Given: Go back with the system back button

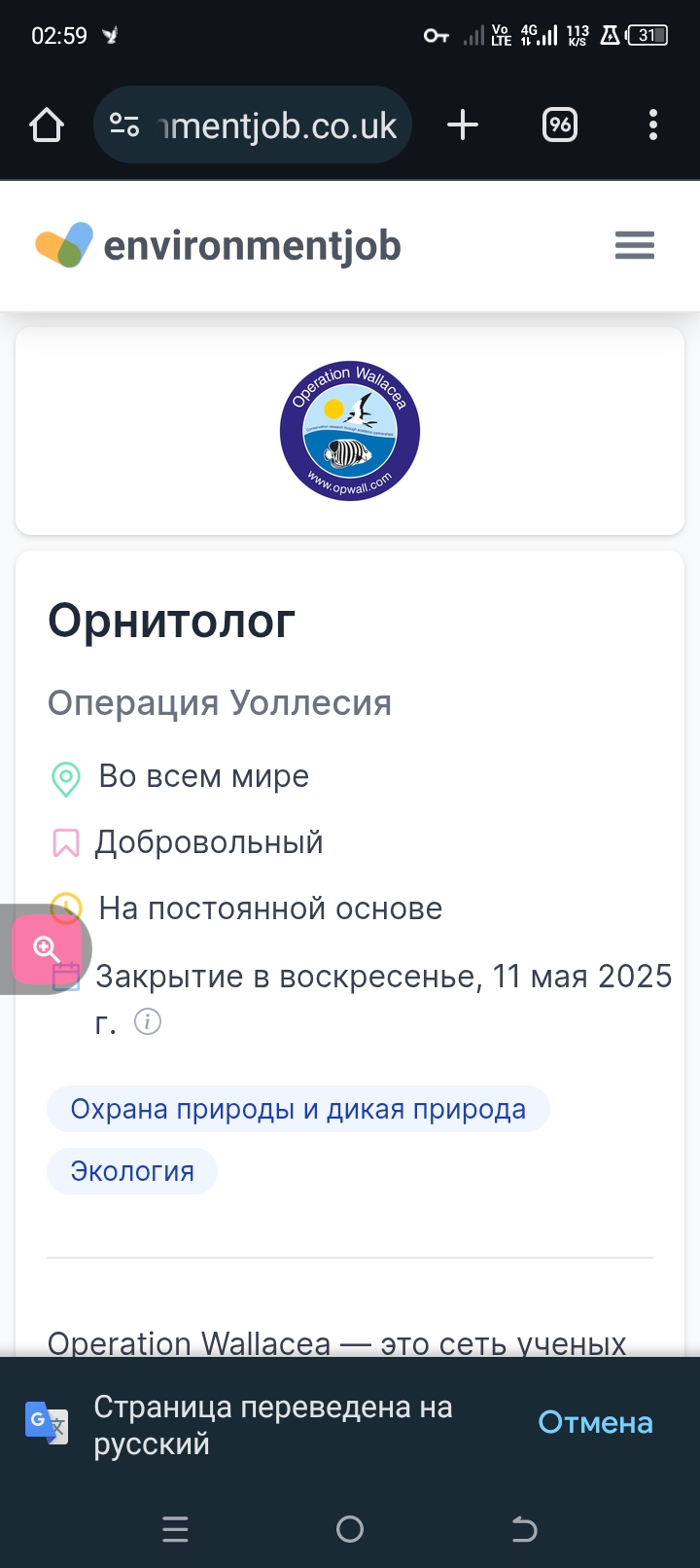Looking at the screenshot, I should (524, 1529).
